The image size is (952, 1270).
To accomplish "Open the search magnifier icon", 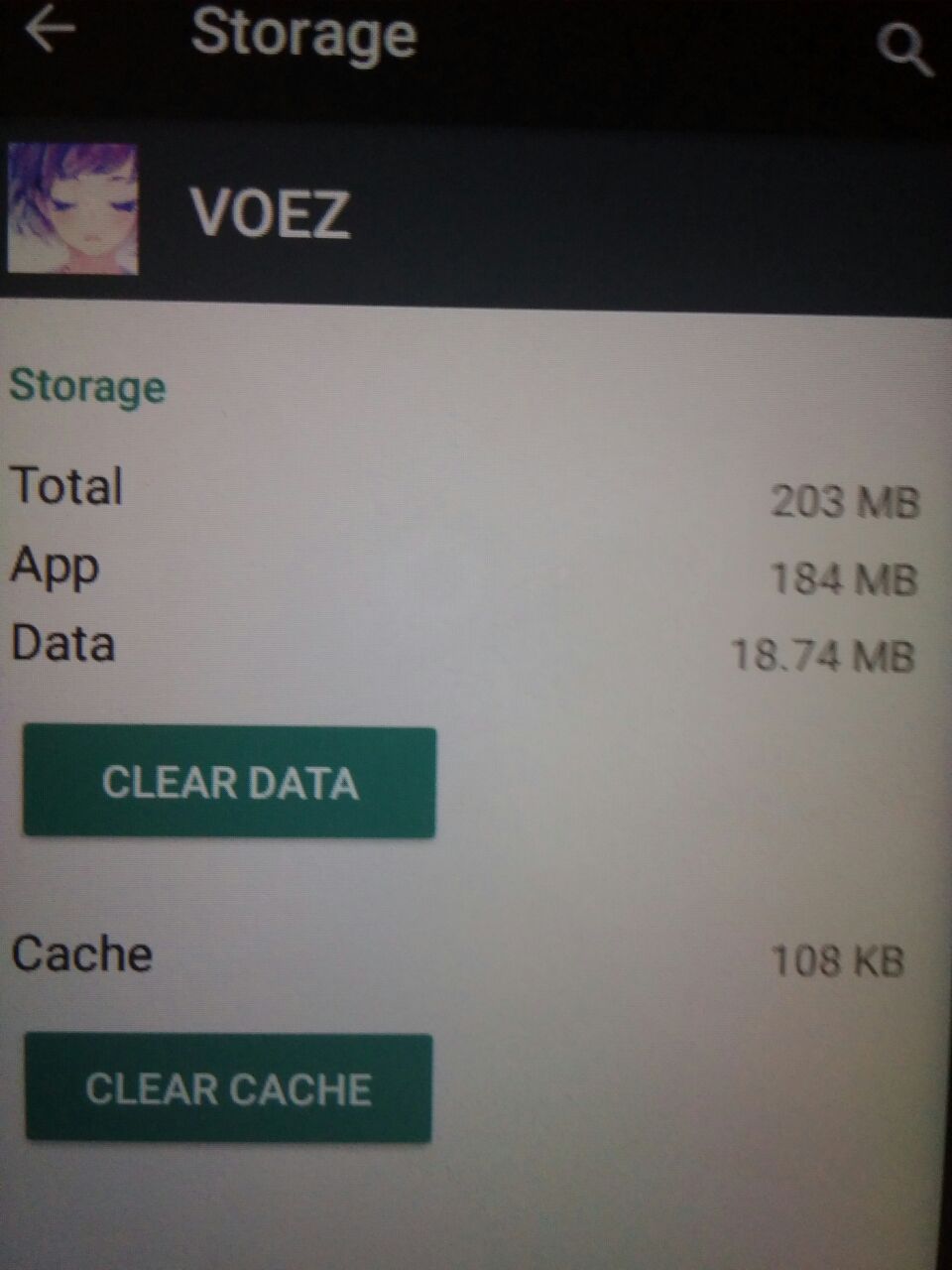I will (x=903, y=50).
